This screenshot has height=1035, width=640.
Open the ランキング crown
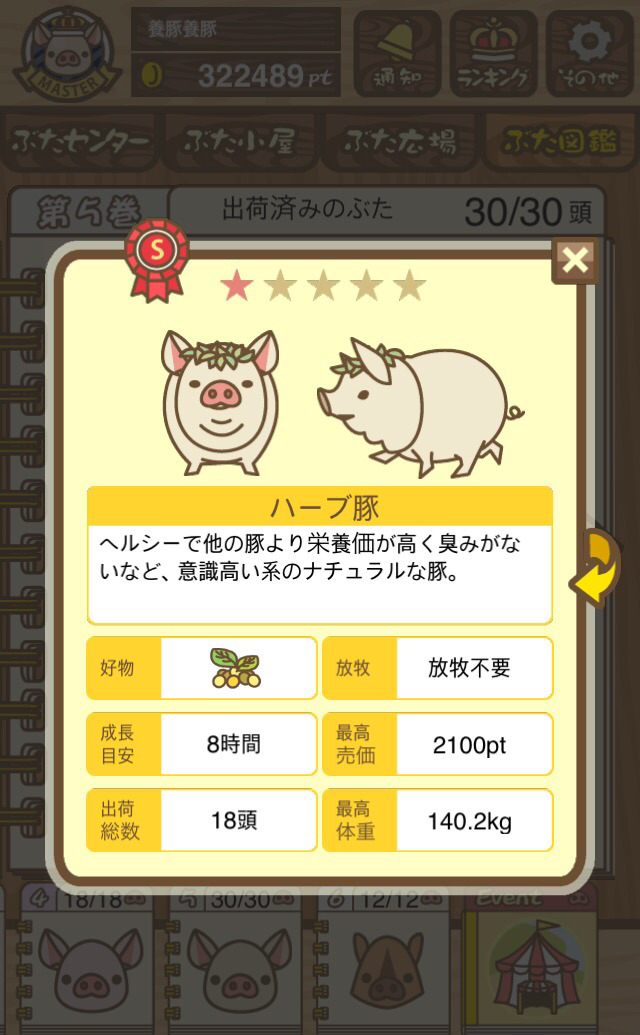click(493, 53)
